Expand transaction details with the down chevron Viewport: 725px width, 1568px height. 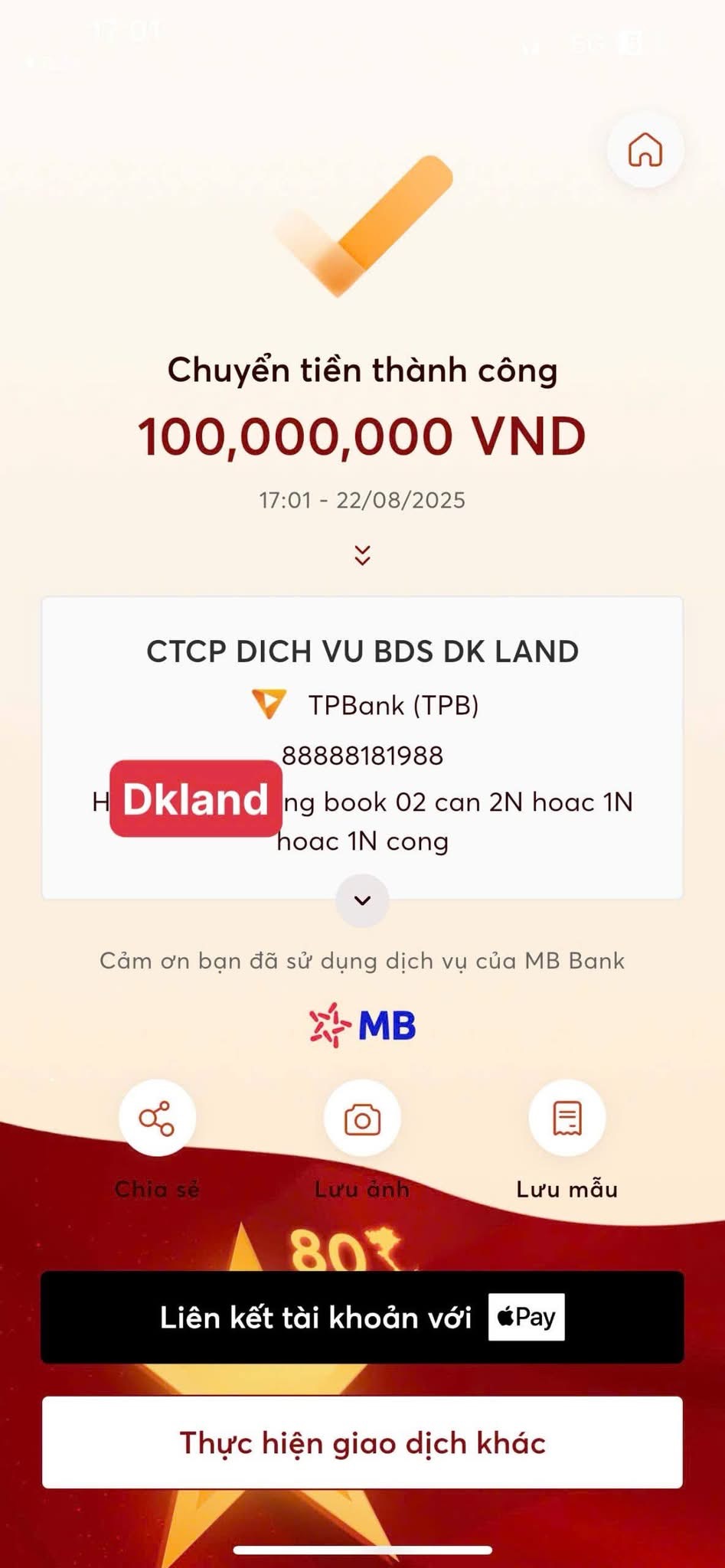362,900
